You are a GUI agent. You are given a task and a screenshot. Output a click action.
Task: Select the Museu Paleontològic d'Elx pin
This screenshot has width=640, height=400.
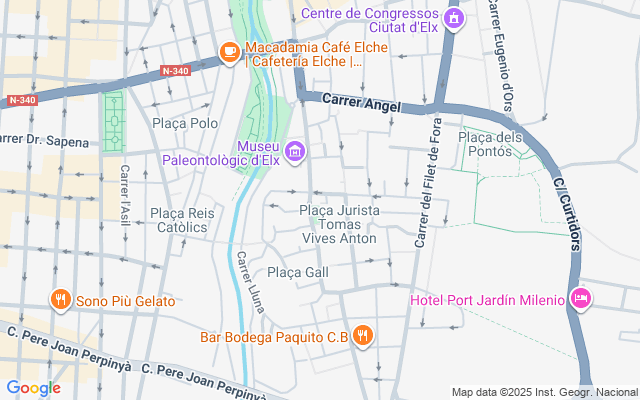(295, 152)
